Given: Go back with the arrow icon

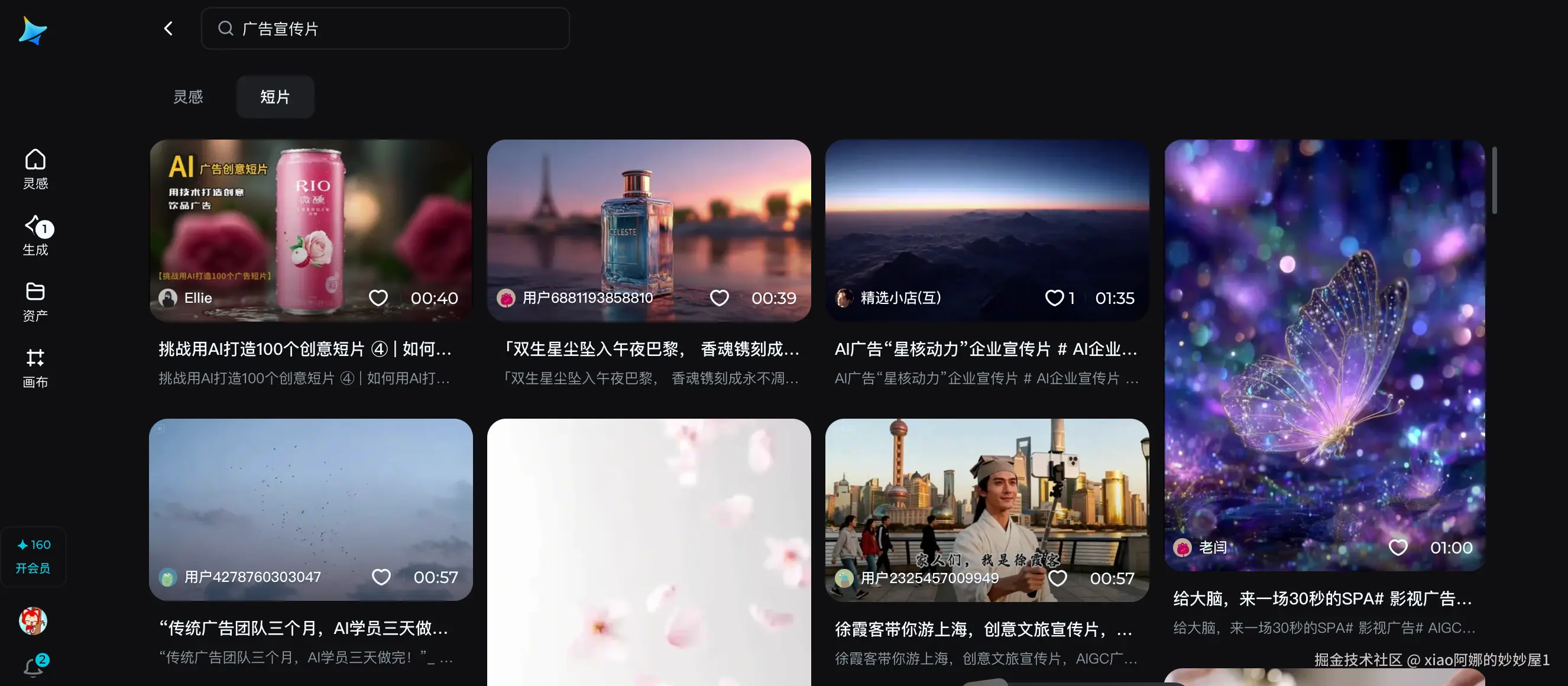Looking at the screenshot, I should pos(169,28).
